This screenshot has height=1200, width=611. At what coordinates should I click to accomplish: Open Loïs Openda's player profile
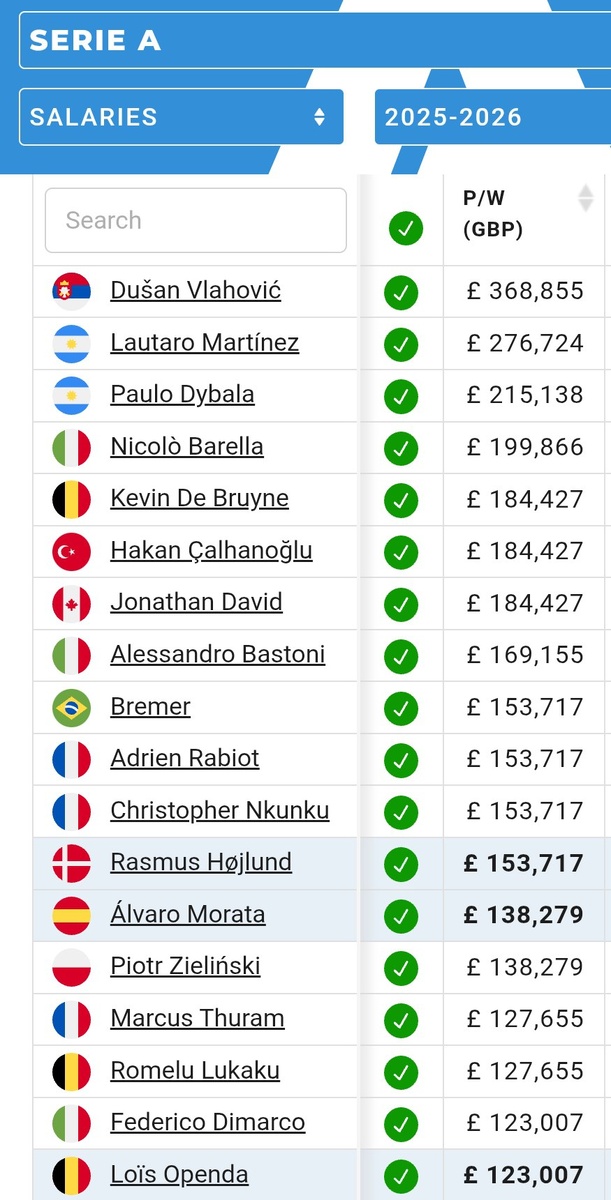179,1174
